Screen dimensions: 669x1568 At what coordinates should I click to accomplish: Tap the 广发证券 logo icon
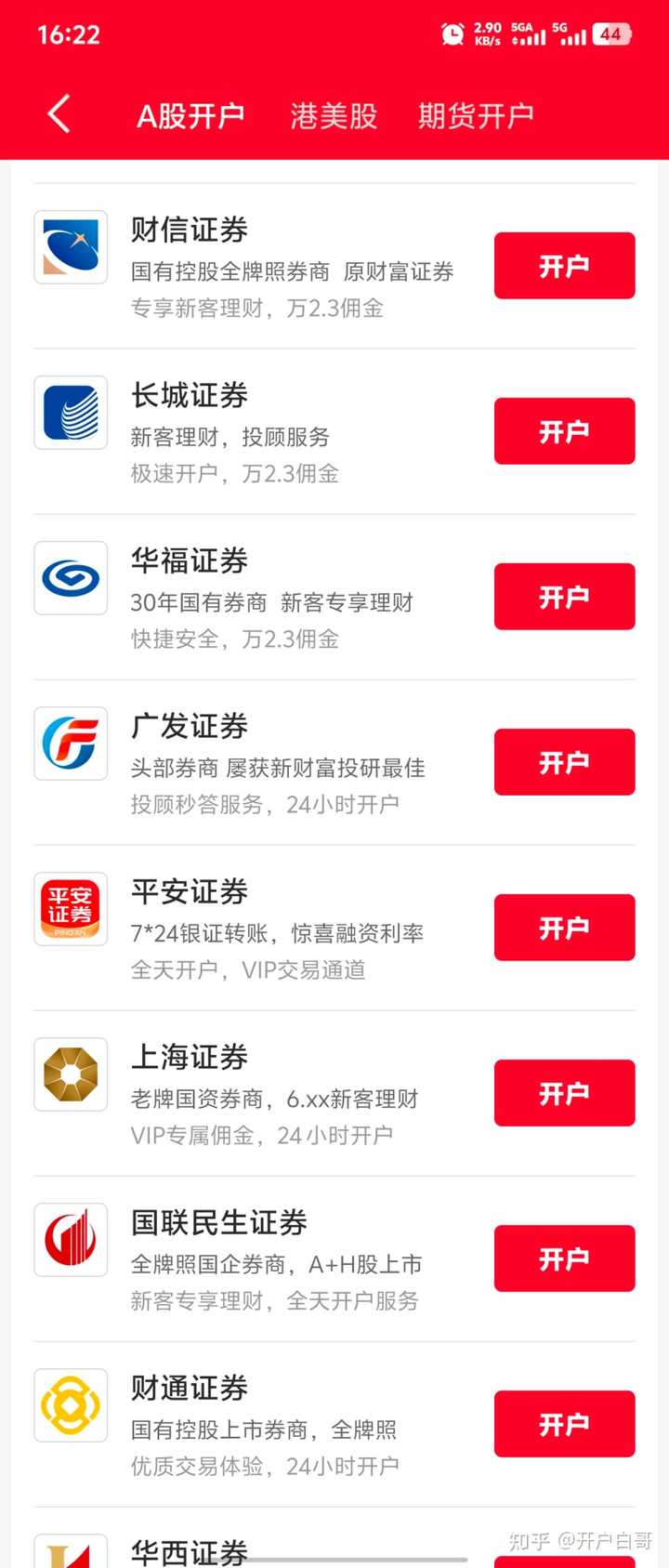point(70,744)
